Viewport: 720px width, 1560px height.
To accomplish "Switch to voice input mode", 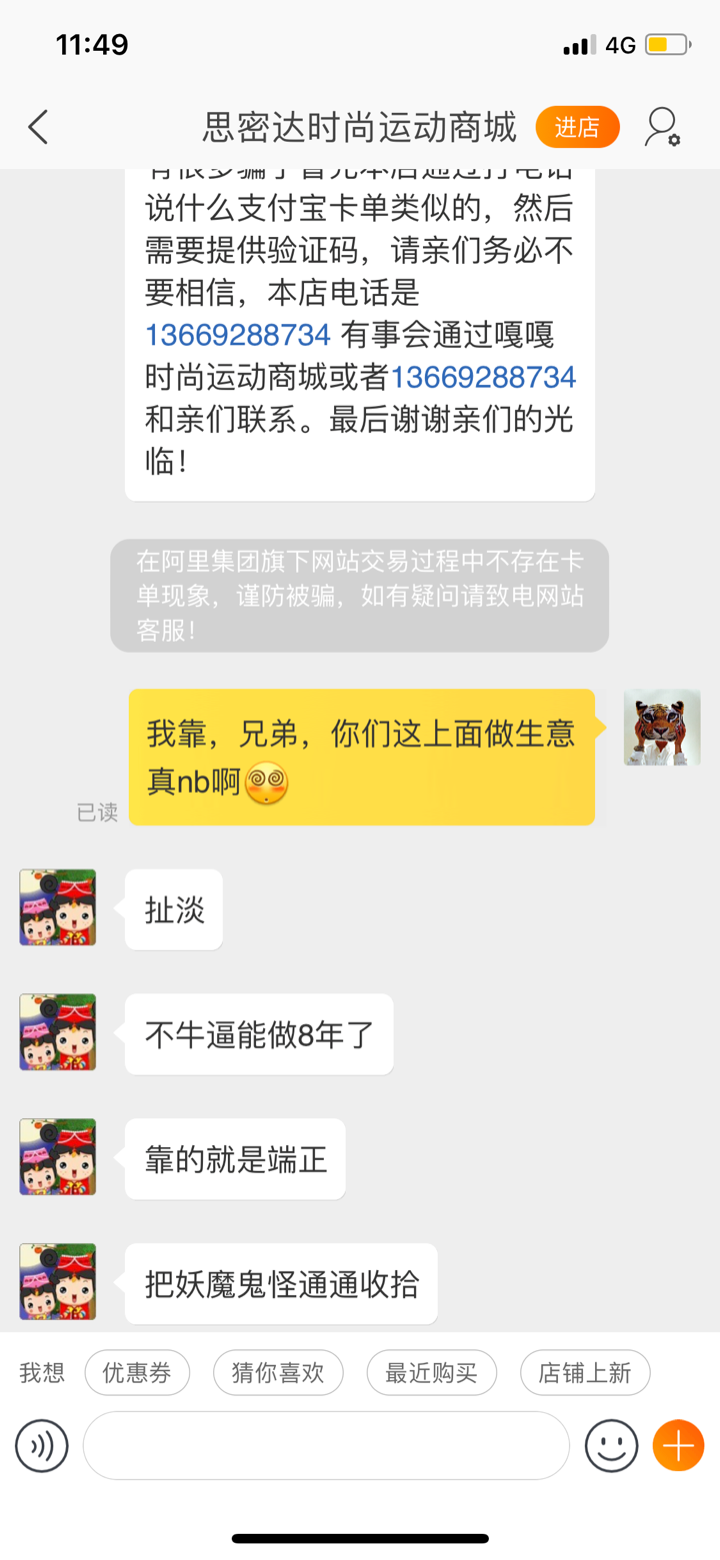I will 42,1446.
